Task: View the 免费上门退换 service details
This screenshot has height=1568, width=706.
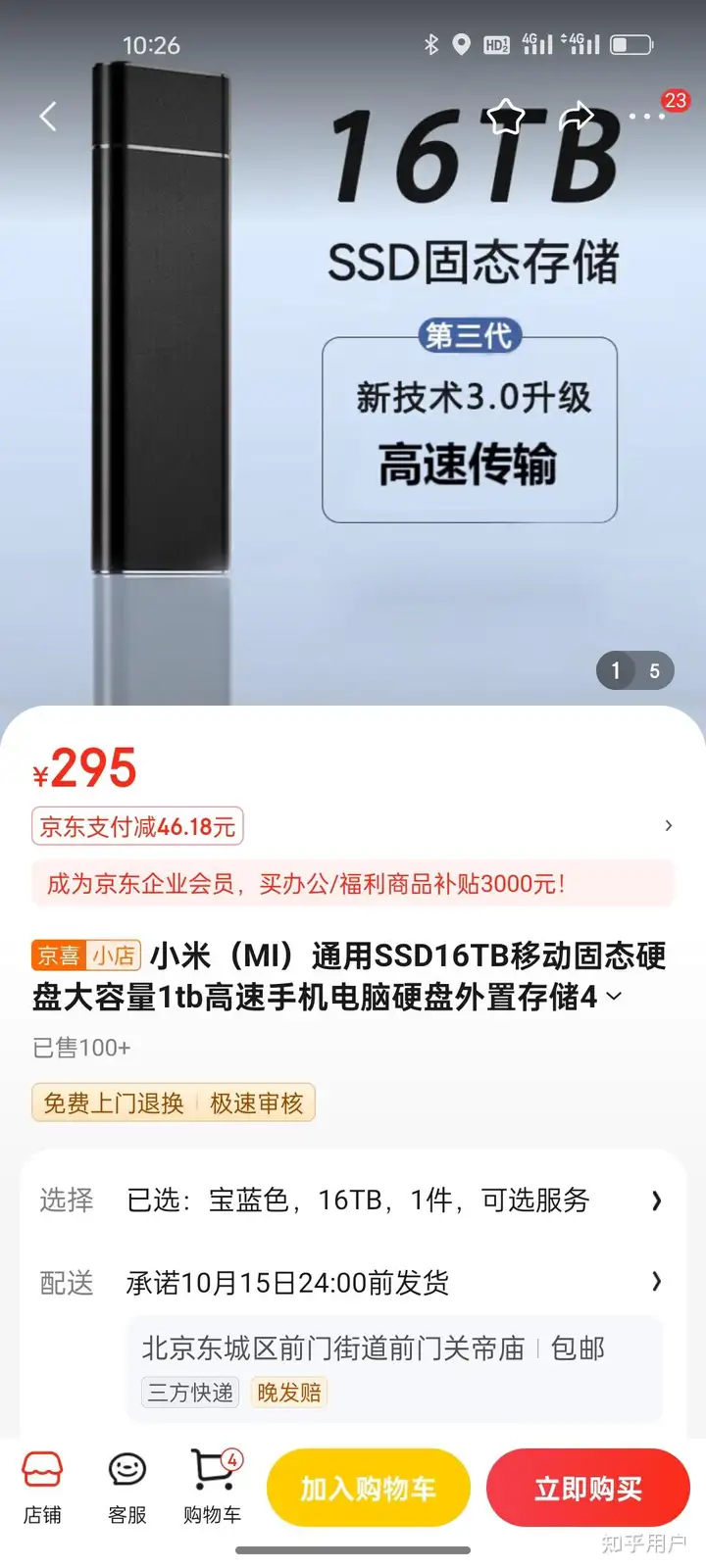Action: pyautogui.click(x=114, y=1103)
